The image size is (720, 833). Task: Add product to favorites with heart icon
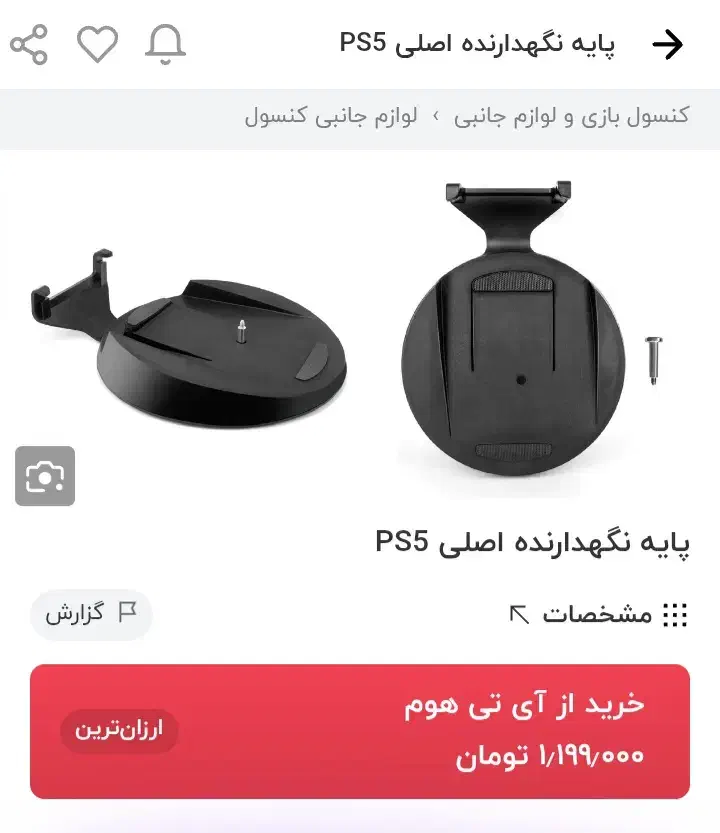(x=98, y=44)
